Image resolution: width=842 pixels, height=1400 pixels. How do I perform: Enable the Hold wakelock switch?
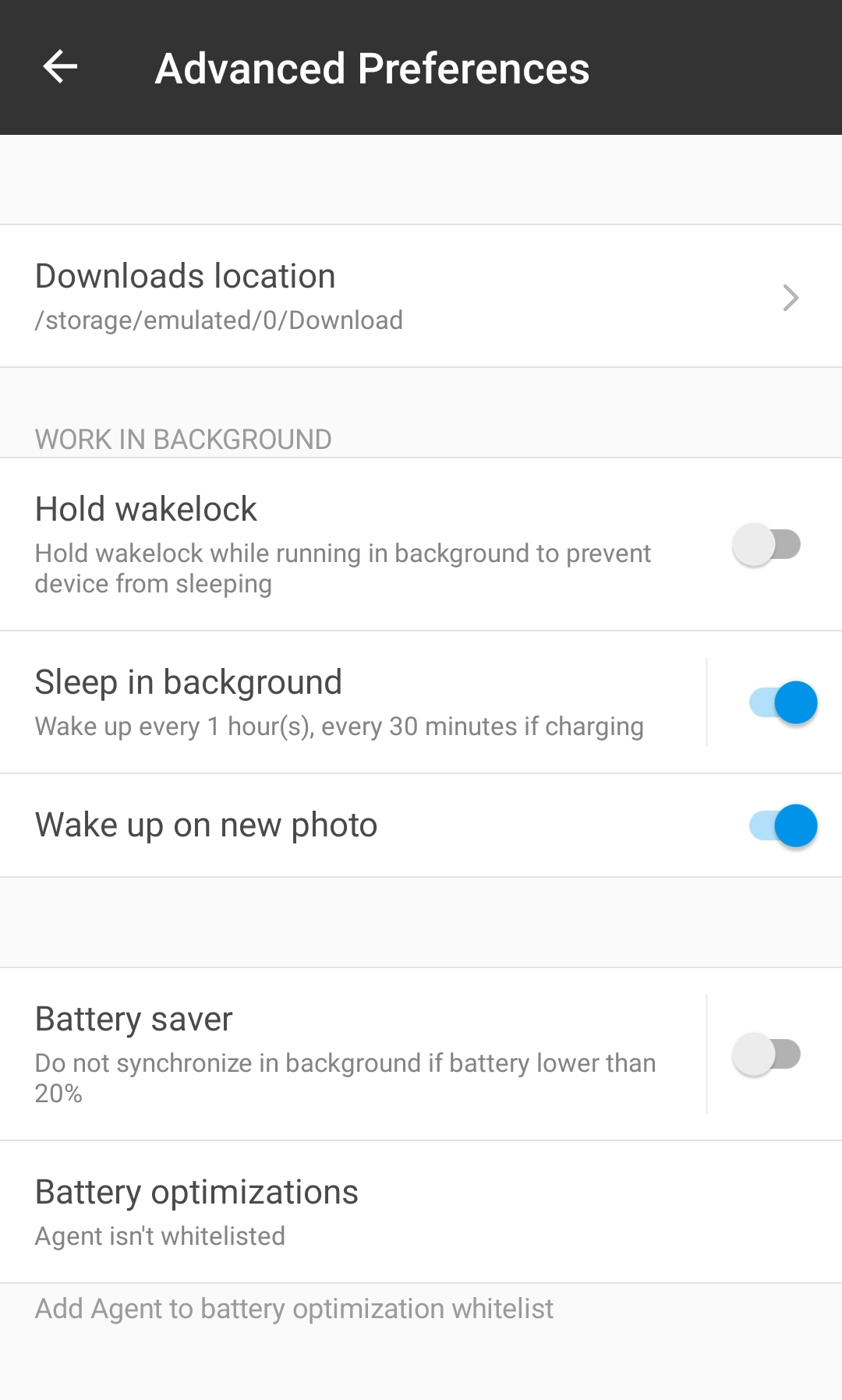[x=767, y=544]
